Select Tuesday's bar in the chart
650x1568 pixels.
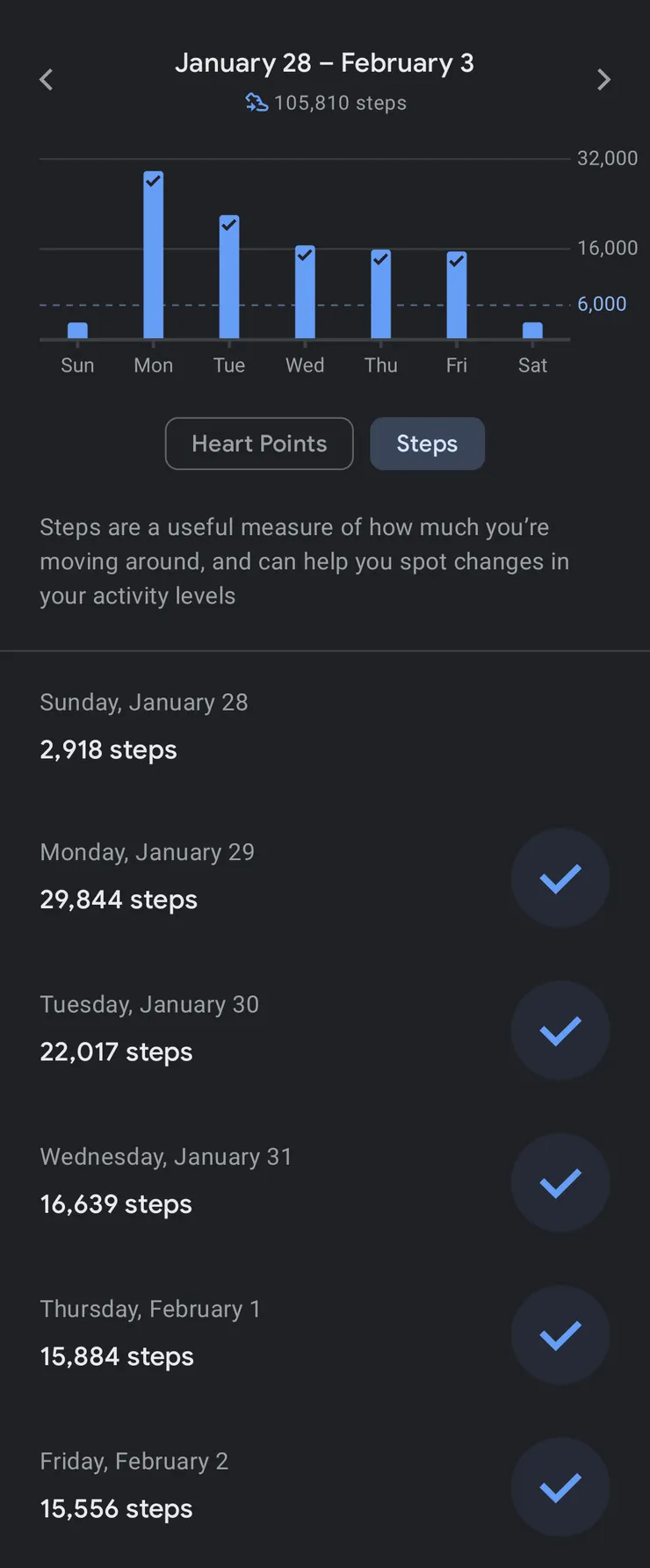(x=229, y=278)
